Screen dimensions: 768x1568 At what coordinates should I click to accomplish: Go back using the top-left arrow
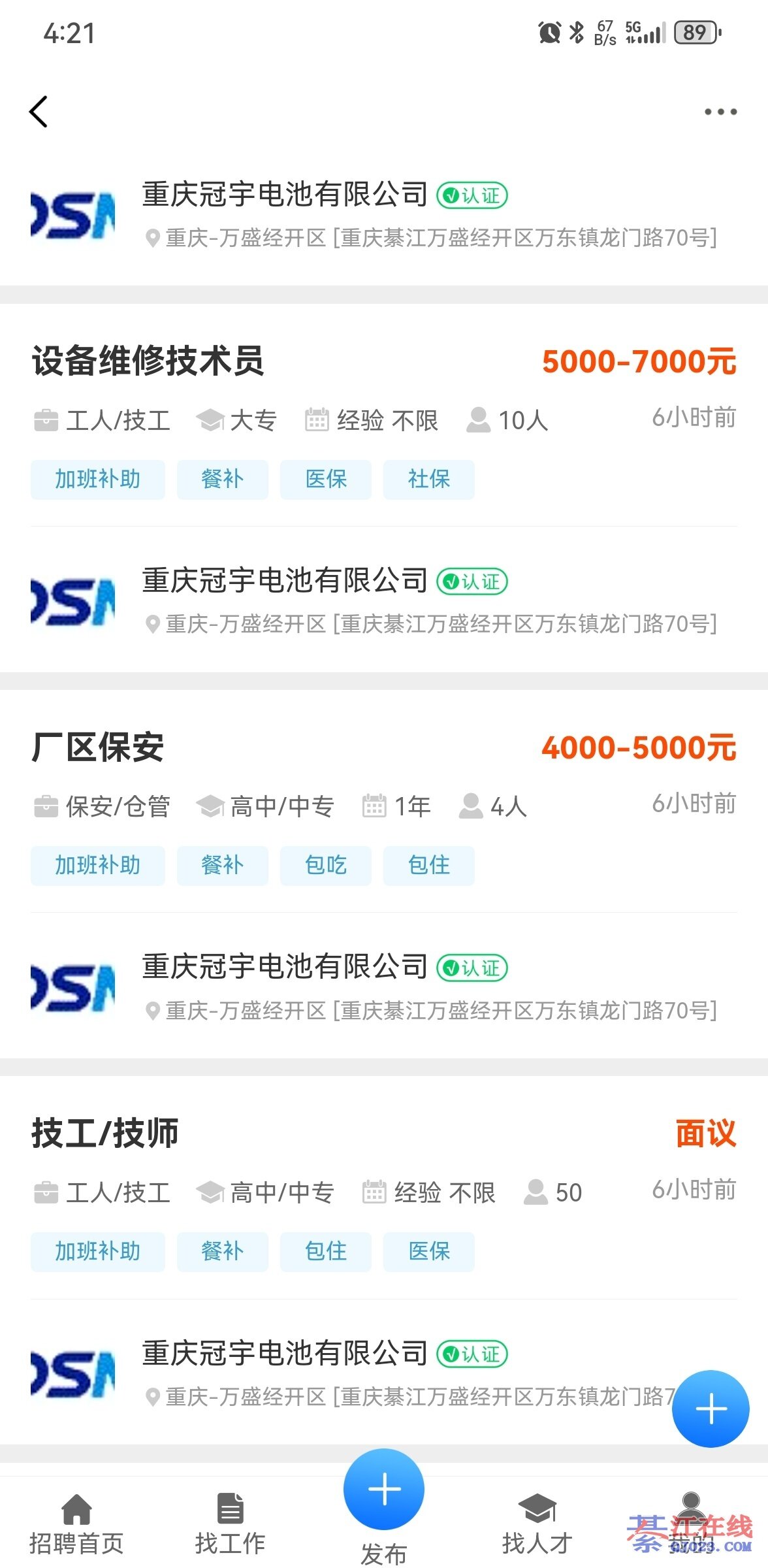tap(39, 112)
